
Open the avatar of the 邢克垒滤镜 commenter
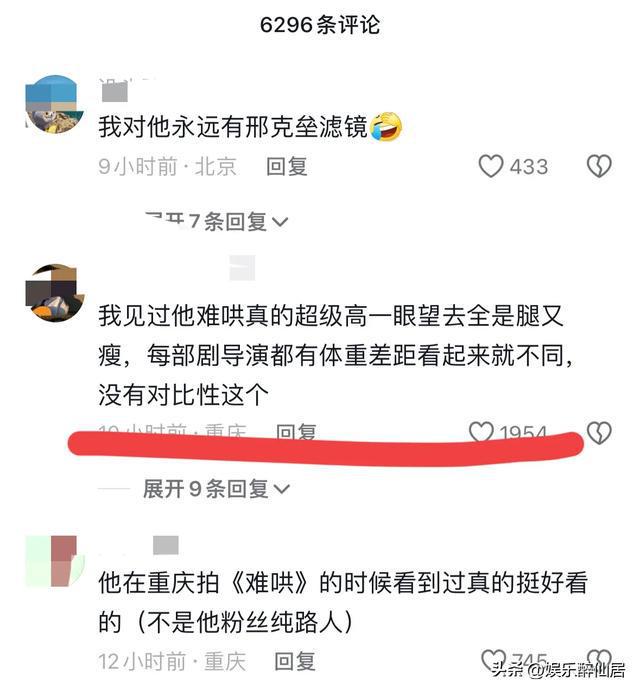[52, 104]
